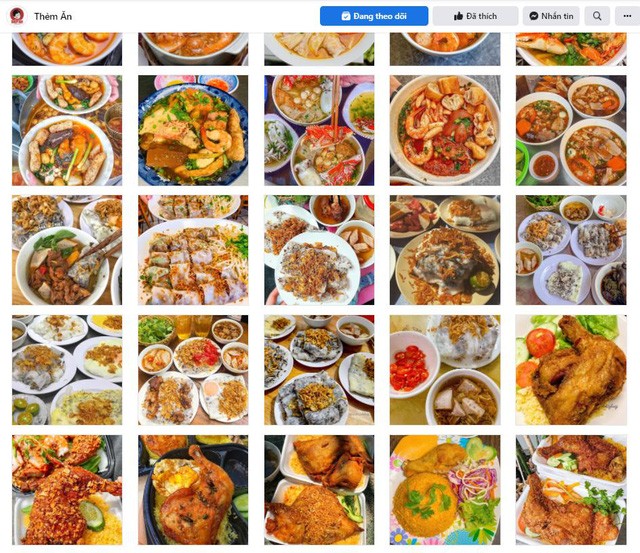
Task: Search within the Thèm Ăn page
Action: pyautogui.click(x=597, y=16)
